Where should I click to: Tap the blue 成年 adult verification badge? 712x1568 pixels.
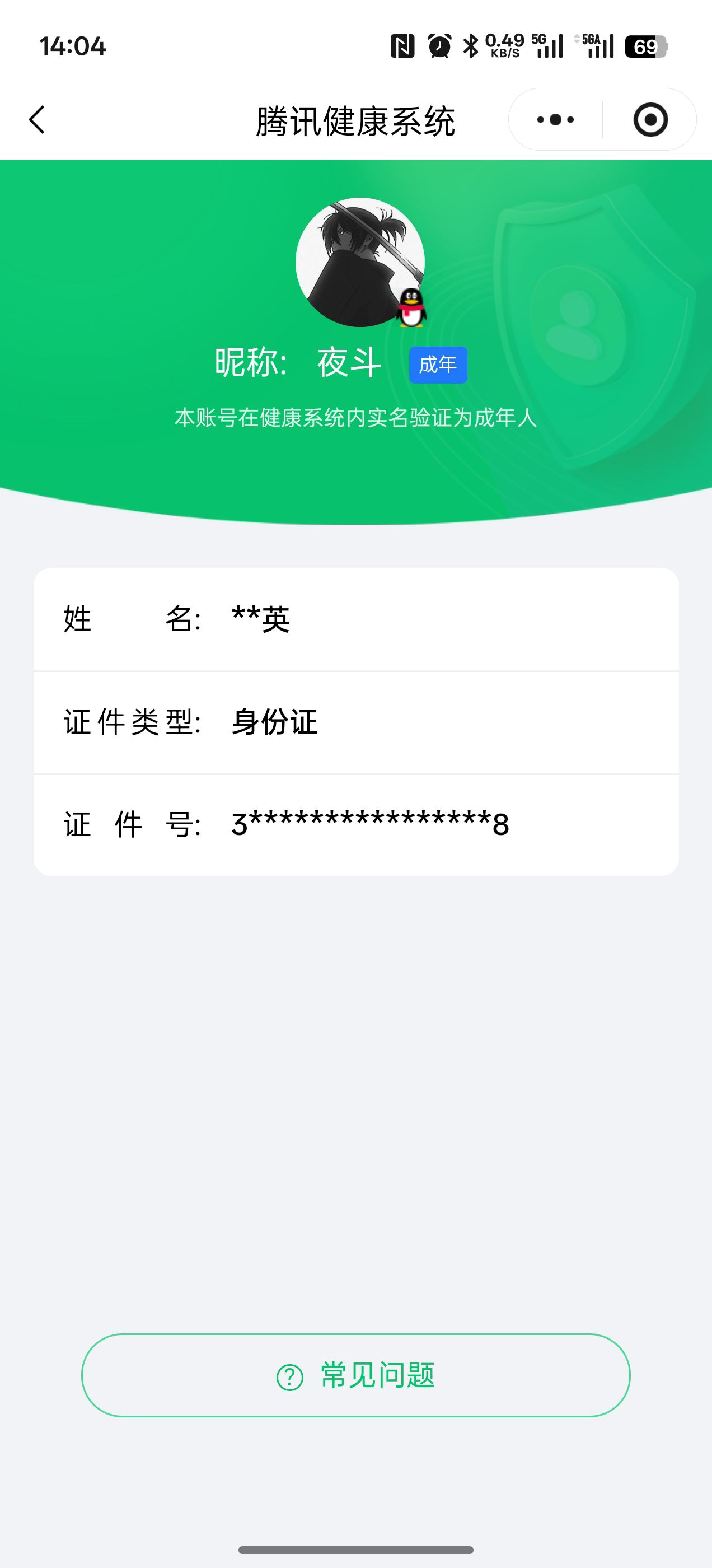[438, 363]
